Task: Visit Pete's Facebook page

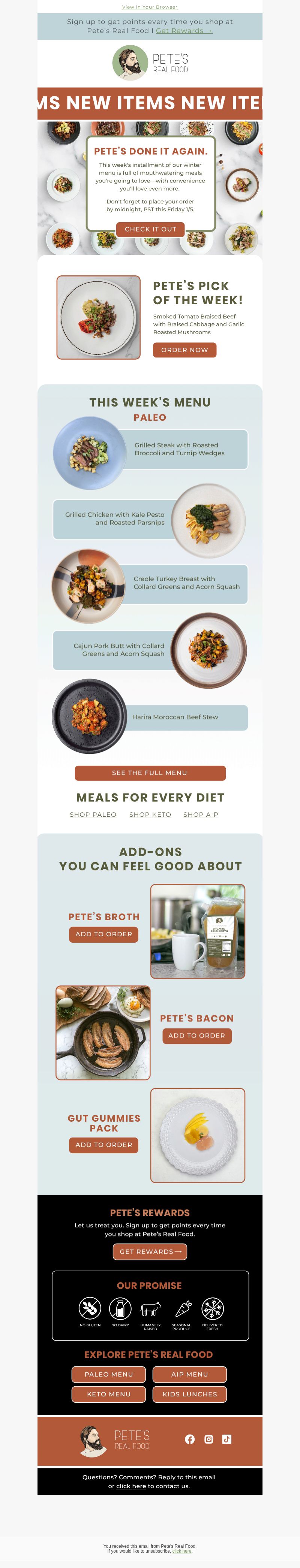Action: [x=190, y=1439]
